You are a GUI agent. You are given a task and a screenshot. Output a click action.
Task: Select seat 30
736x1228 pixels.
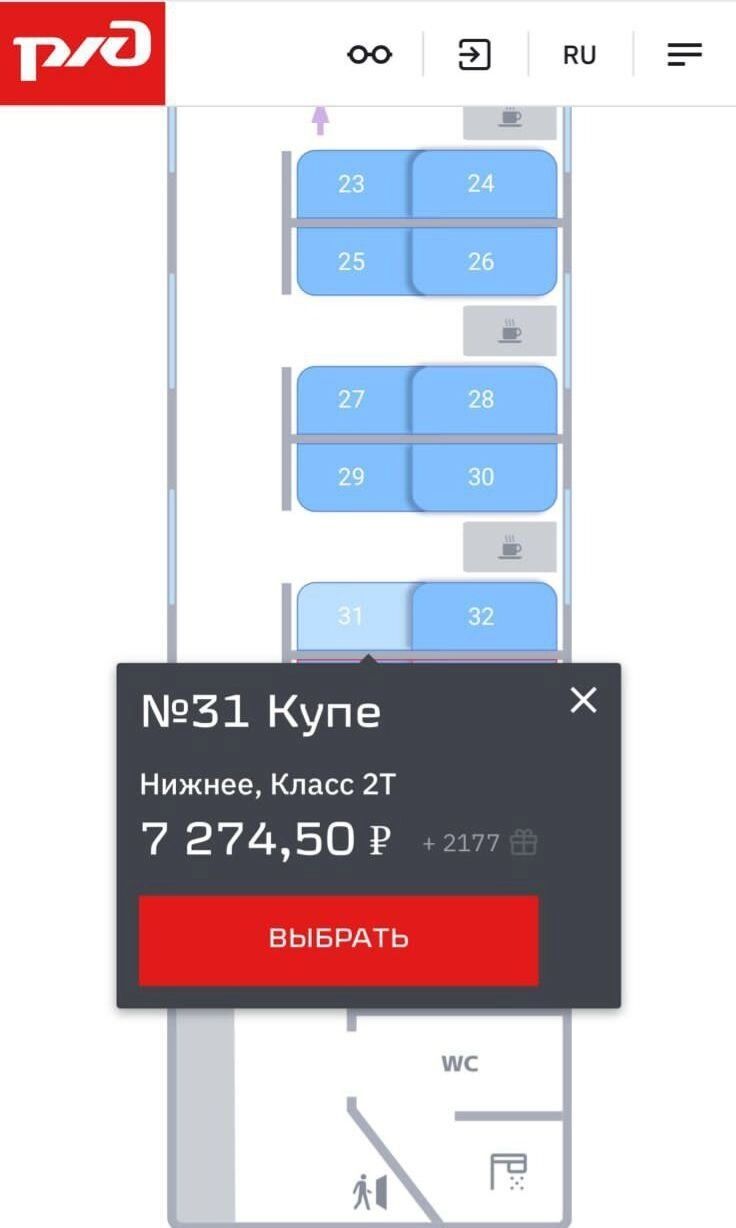click(481, 476)
